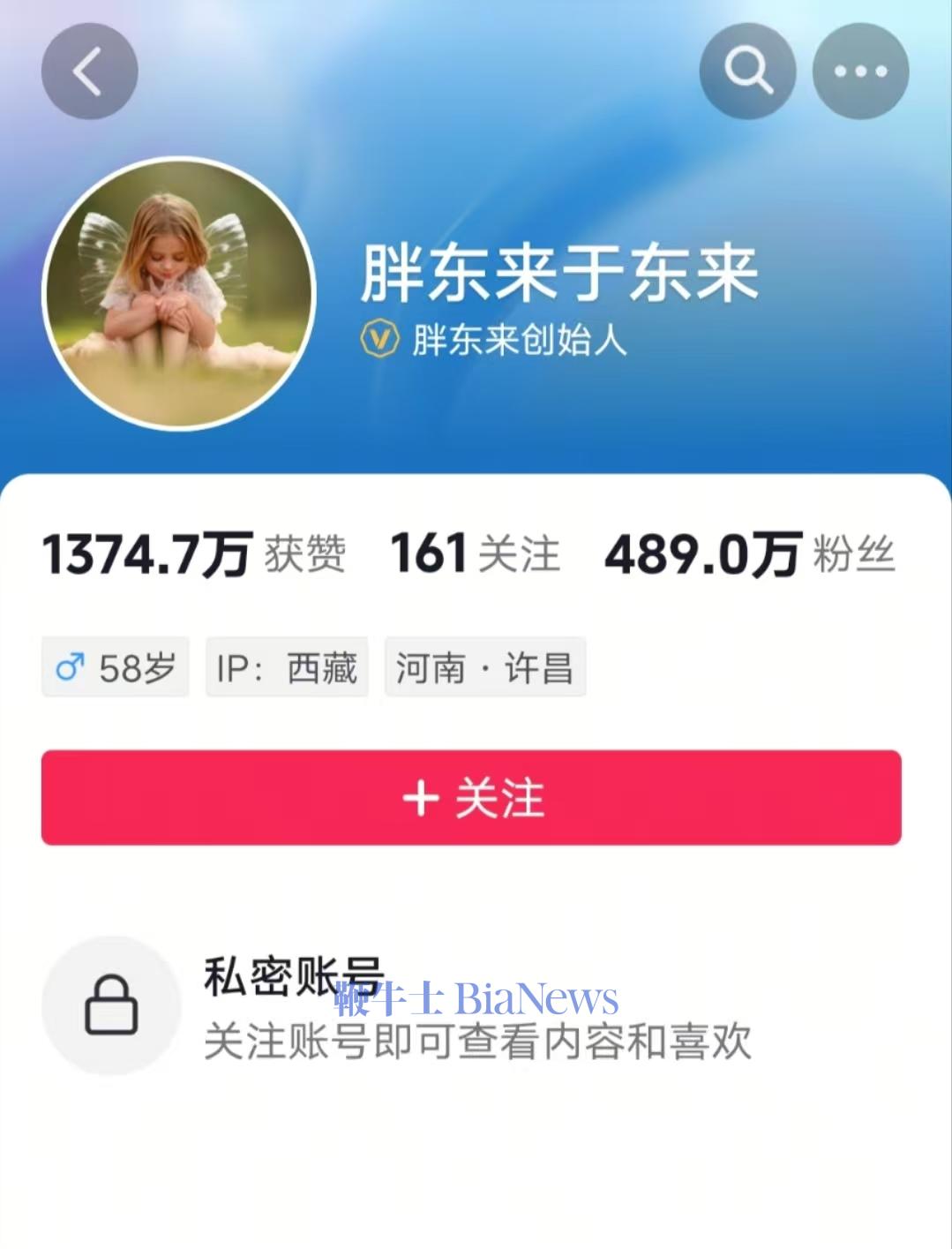
Task: View the 1374.7万 获赞 likes count
Action: tap(194, 554)
